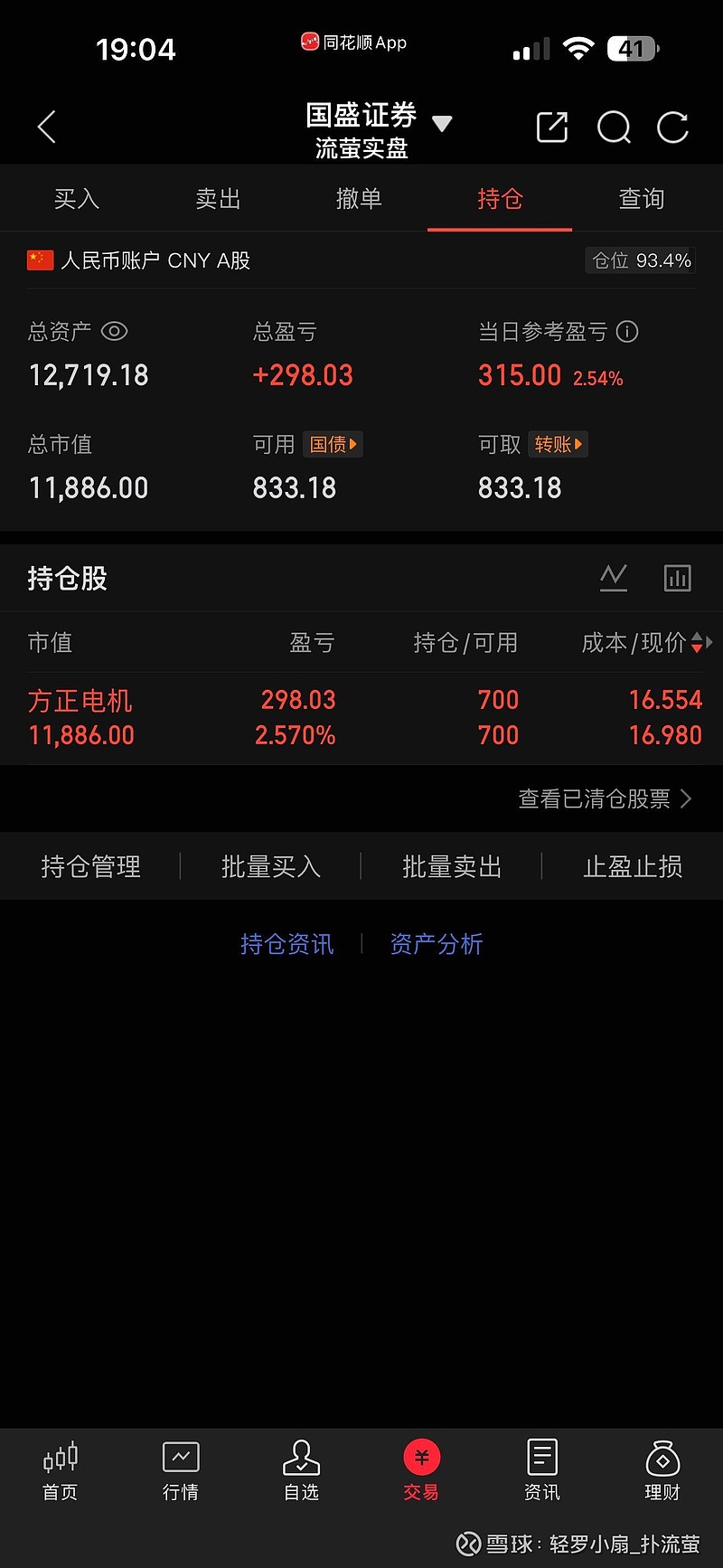Open the search icon in the header
Viewport: 723px width, 1568px height.
coord(614,128)
